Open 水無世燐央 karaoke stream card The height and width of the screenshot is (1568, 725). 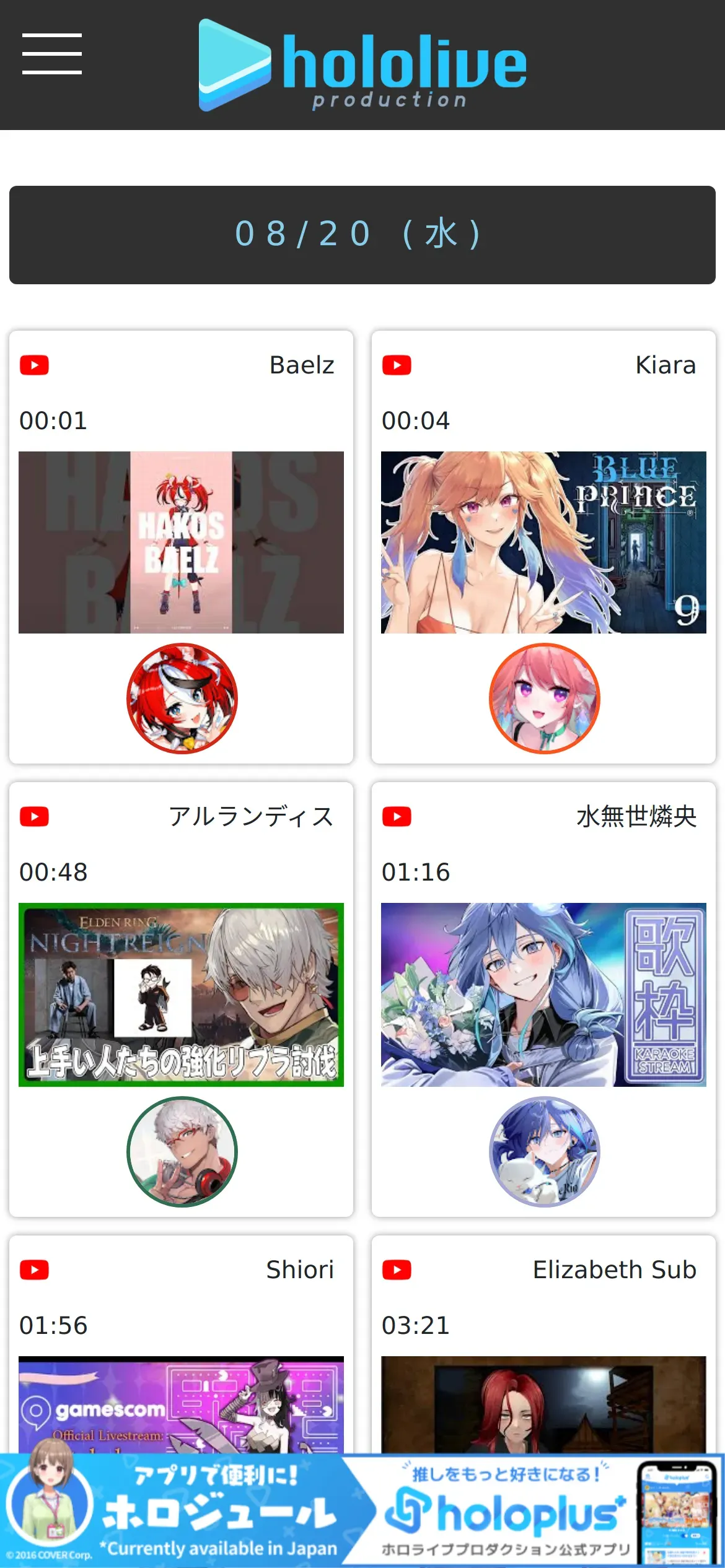[x=543, y=994]
